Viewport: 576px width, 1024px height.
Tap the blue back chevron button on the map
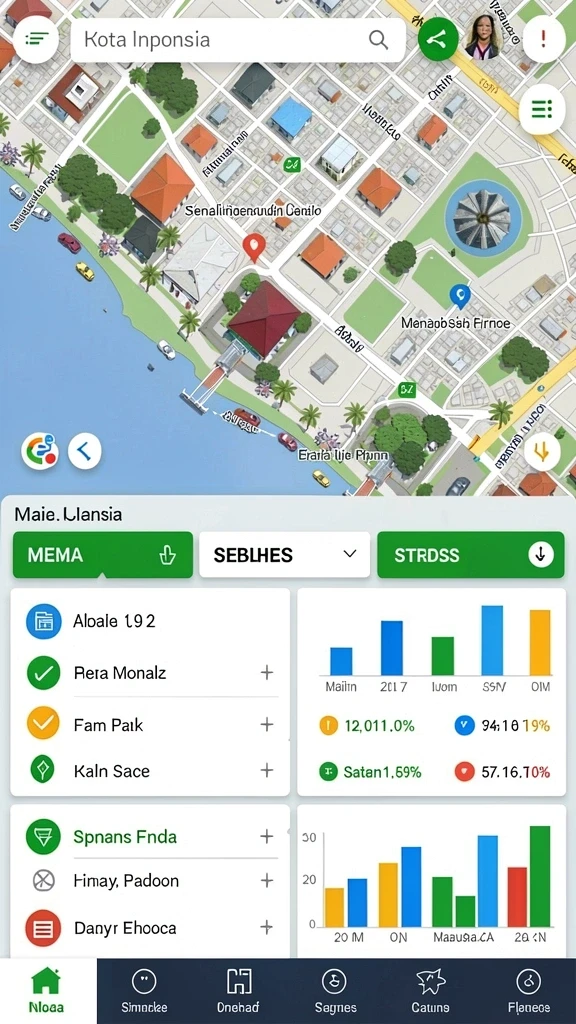(85, 450)
